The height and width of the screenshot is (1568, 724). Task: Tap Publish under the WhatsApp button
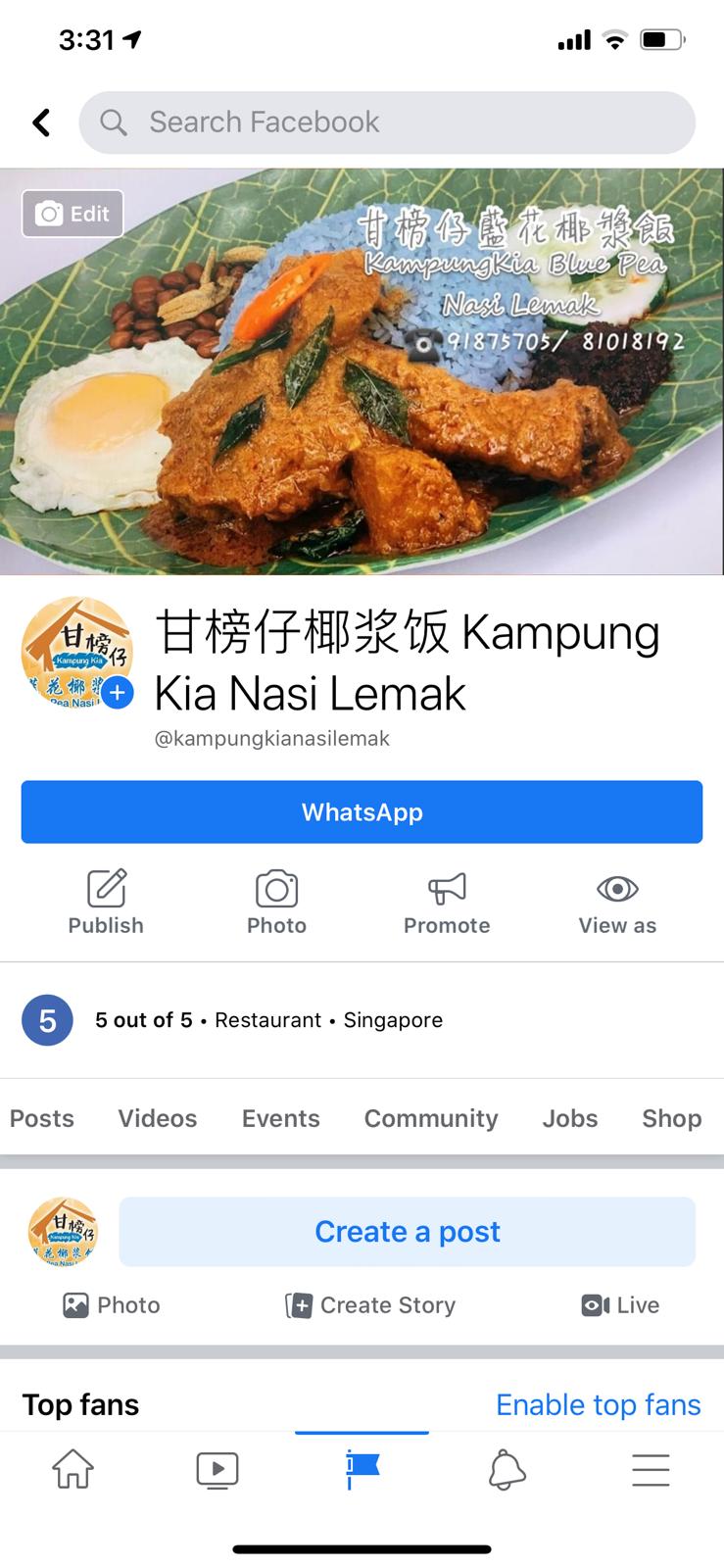point(106,903)
